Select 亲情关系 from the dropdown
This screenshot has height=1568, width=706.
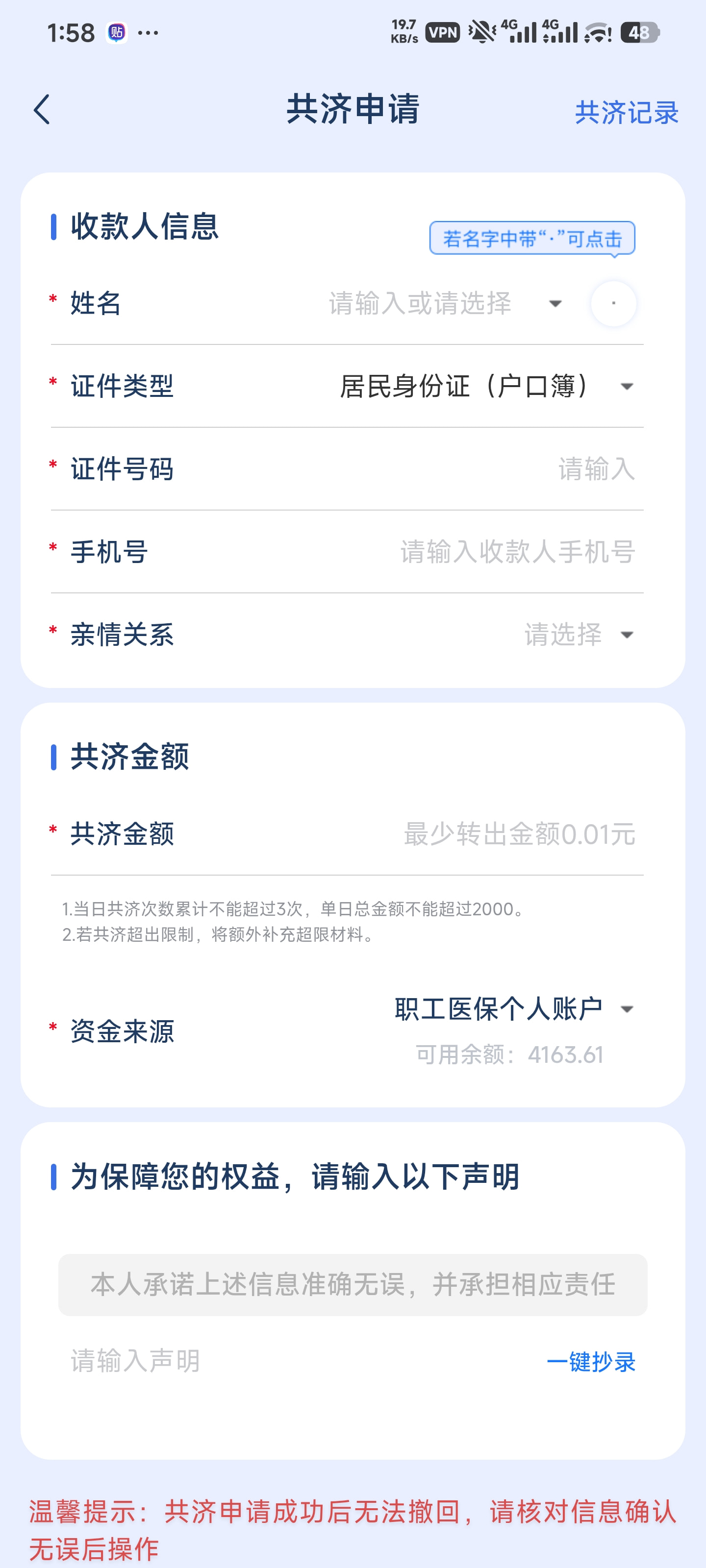pos(579,635)
